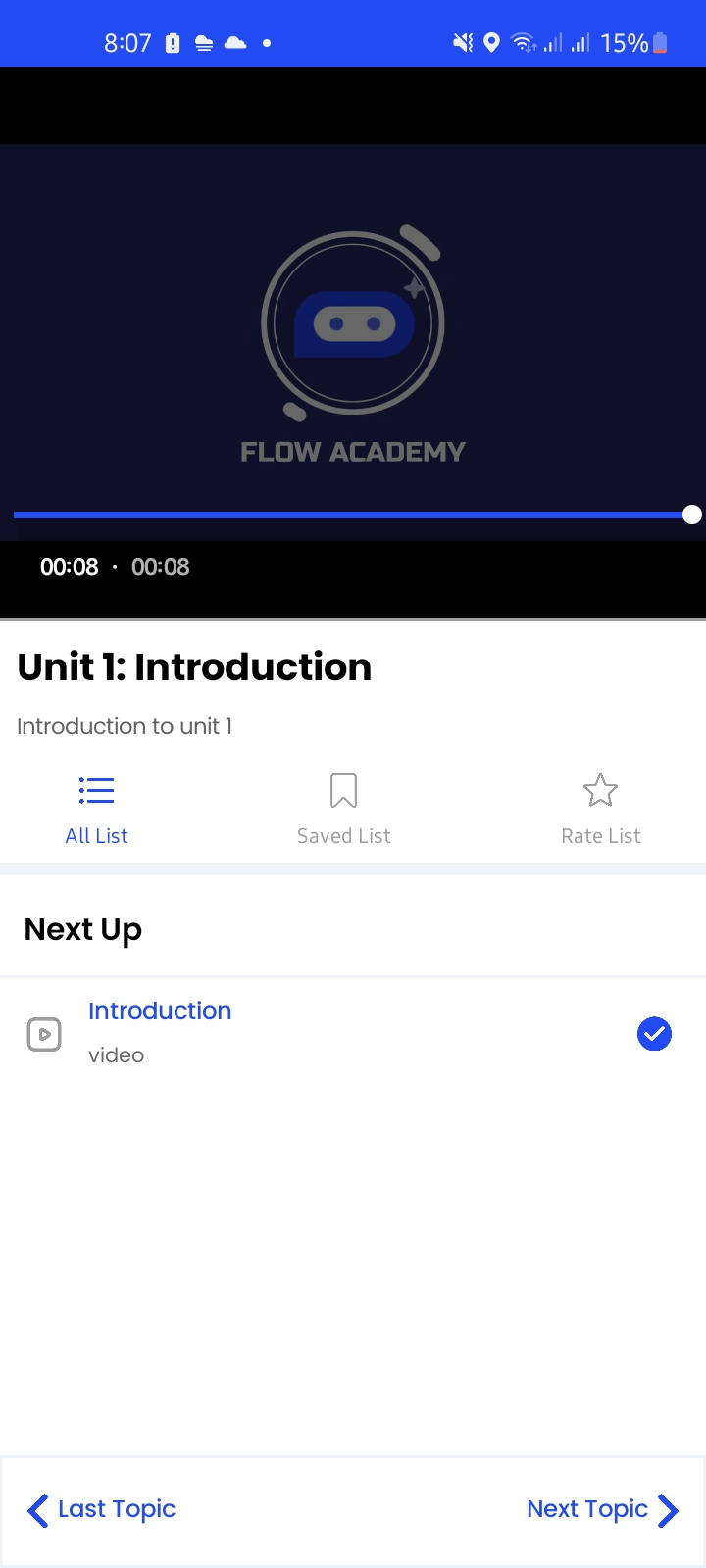706x1568 pixels.
Task: Select the Rate List tab
Action: coord(600,810)
